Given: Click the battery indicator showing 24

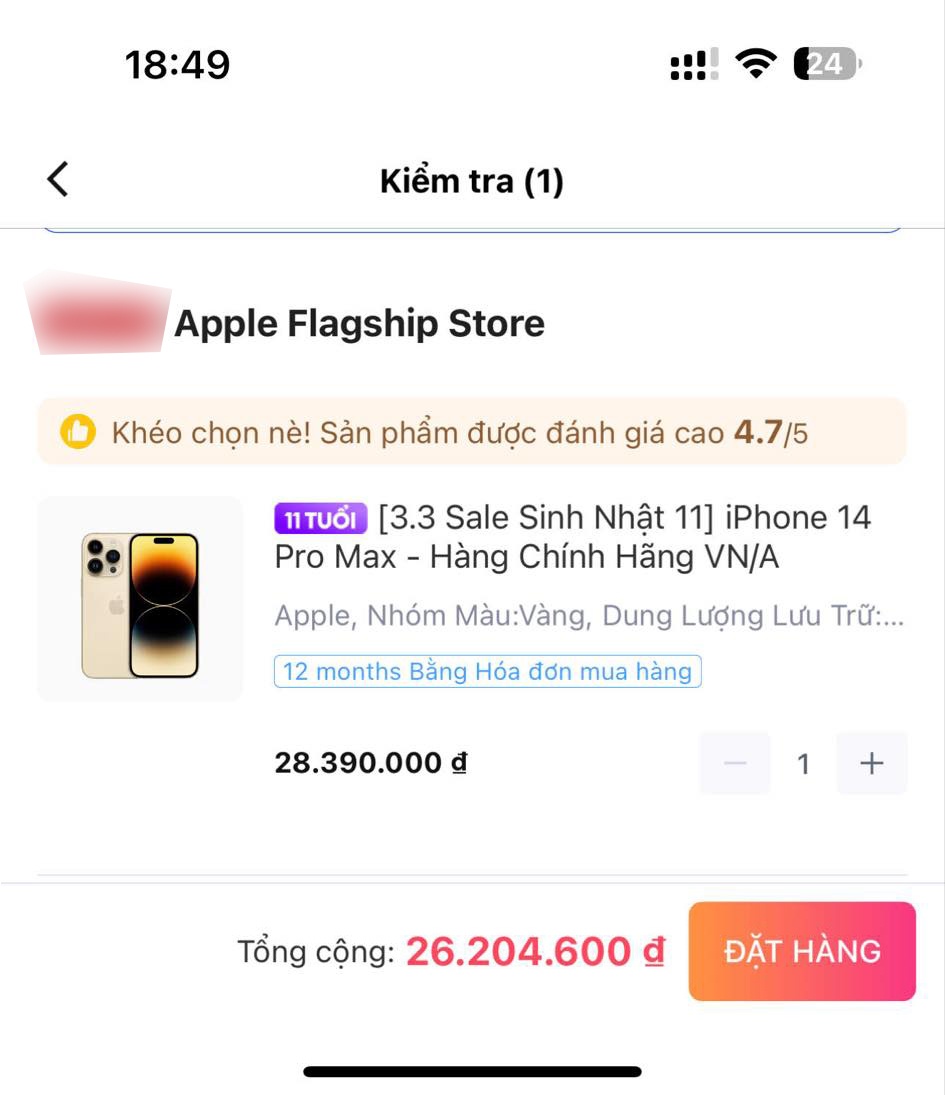Looking at the screenshot, I should click(x=824, y=63).
